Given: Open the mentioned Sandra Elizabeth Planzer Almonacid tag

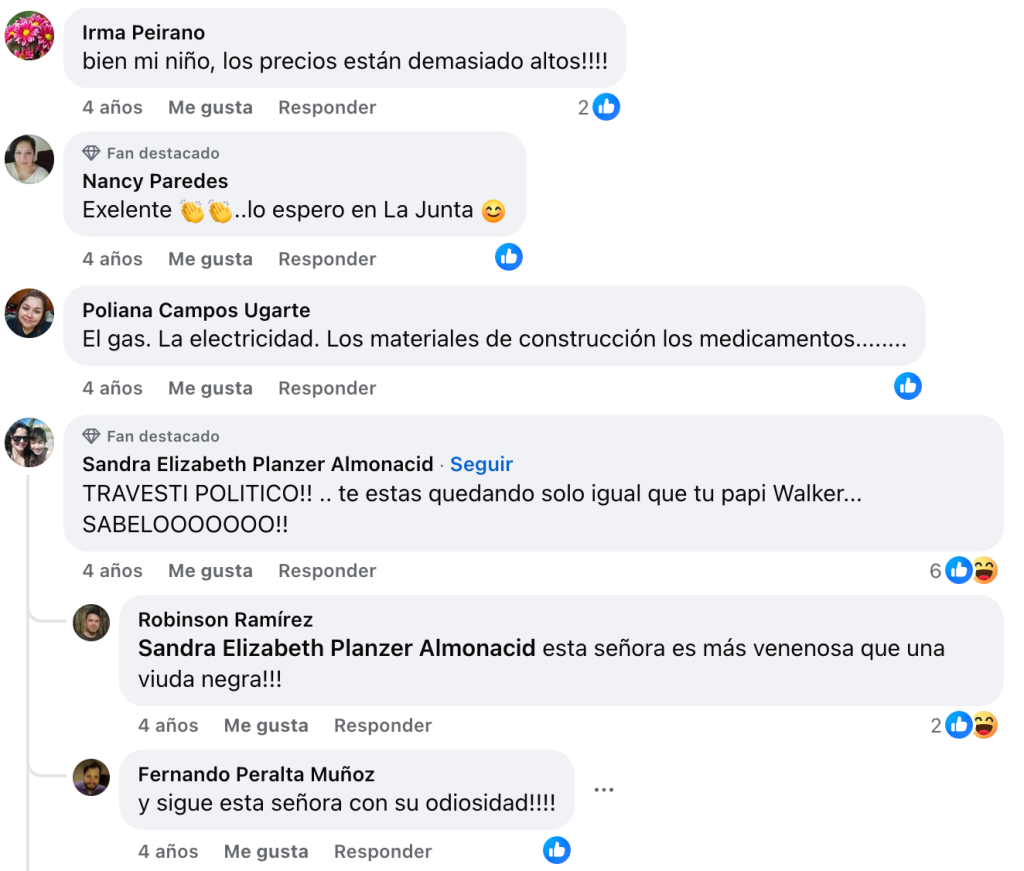Looking at the screenshot, I should pyautogui.click(x=337, y=648).
